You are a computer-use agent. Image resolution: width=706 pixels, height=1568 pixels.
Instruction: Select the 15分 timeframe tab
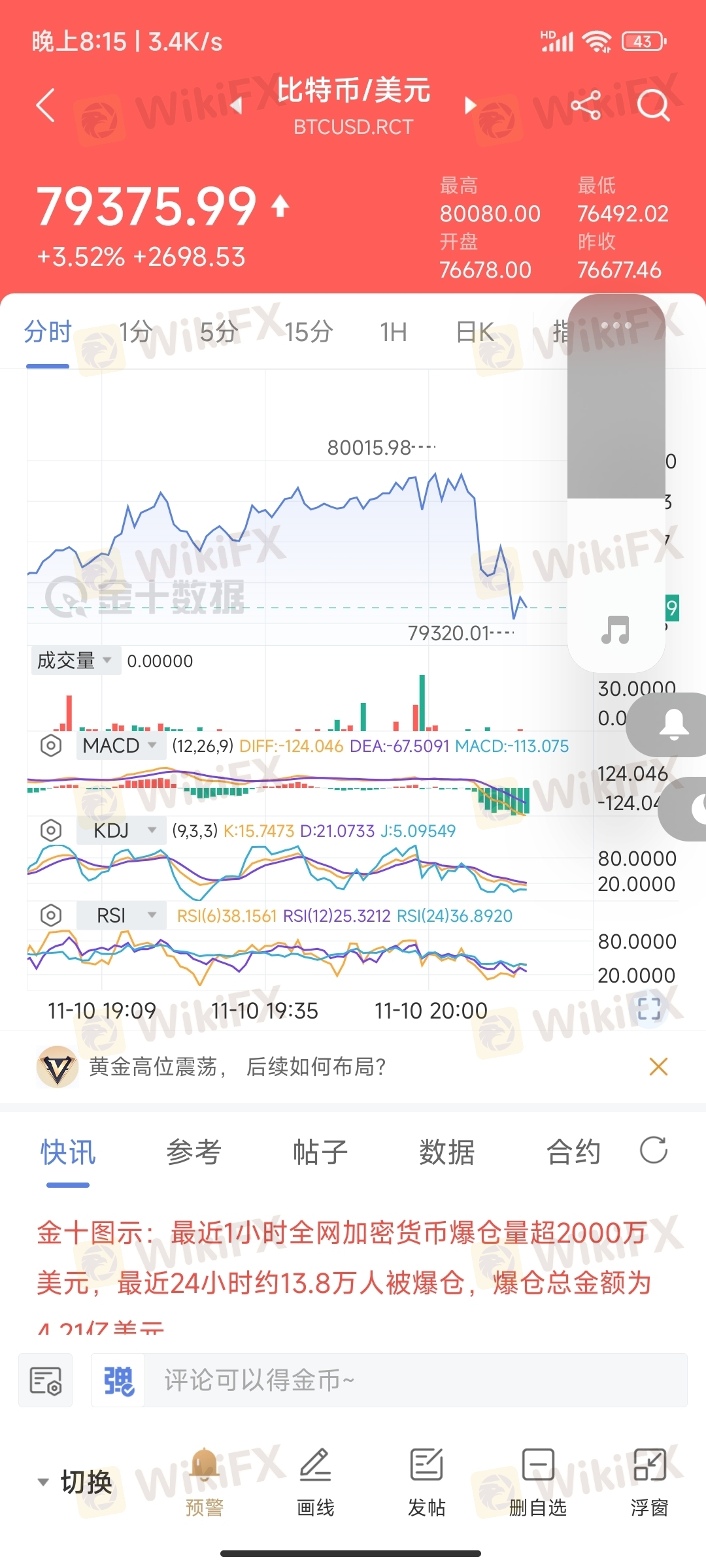[308, 333]
